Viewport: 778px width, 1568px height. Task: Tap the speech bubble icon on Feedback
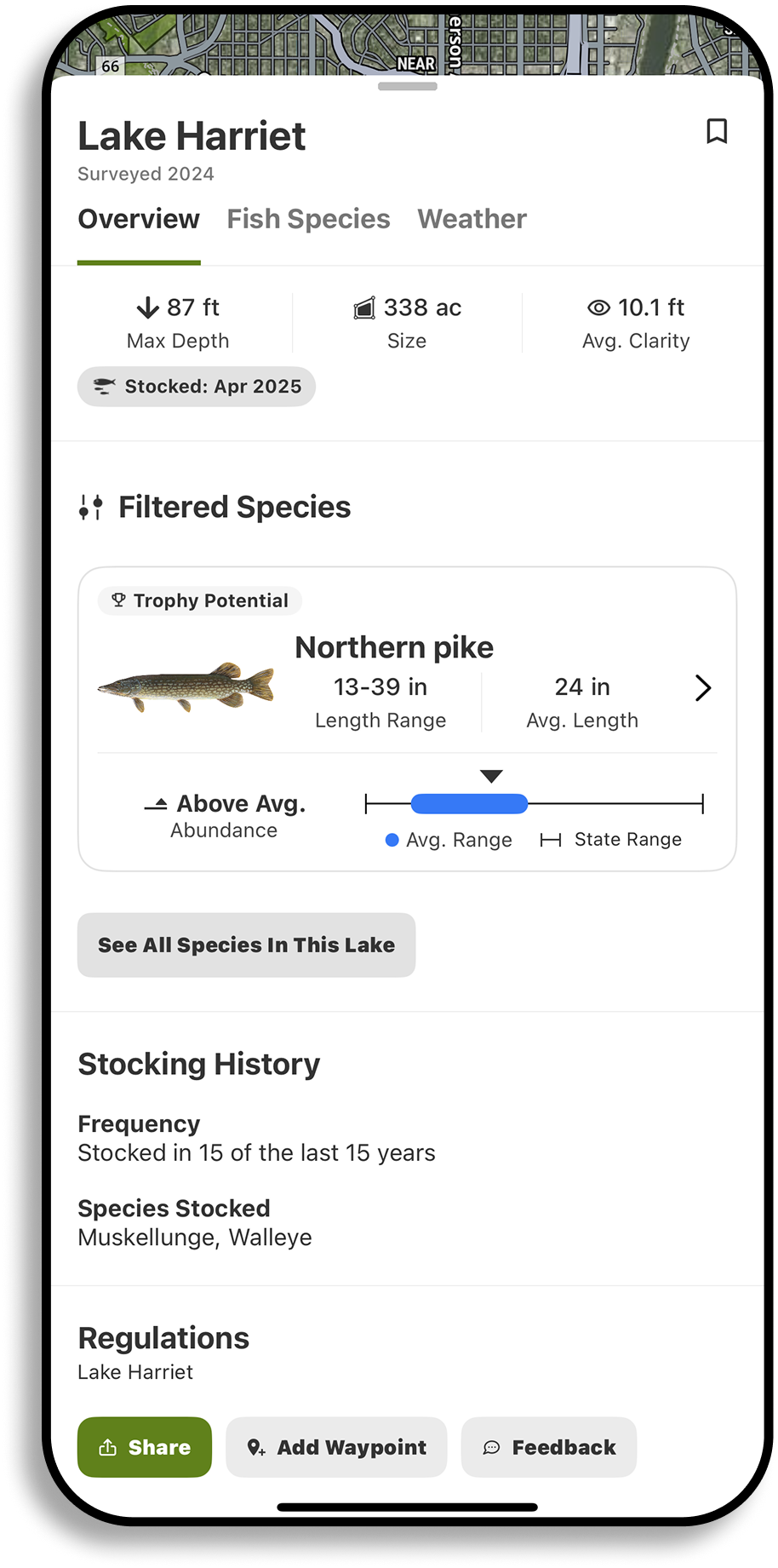492,1447
